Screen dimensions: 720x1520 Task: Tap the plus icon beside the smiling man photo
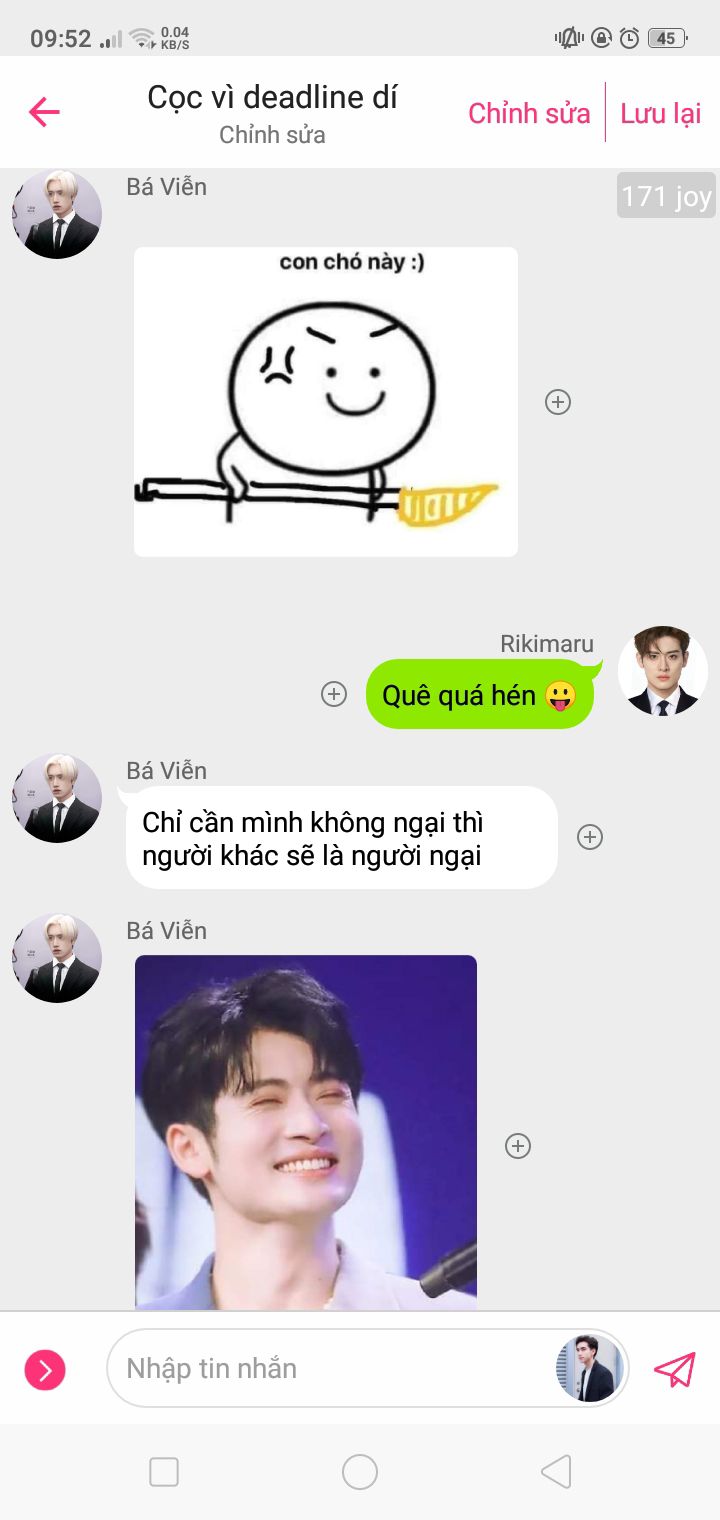coord(518,1146)
